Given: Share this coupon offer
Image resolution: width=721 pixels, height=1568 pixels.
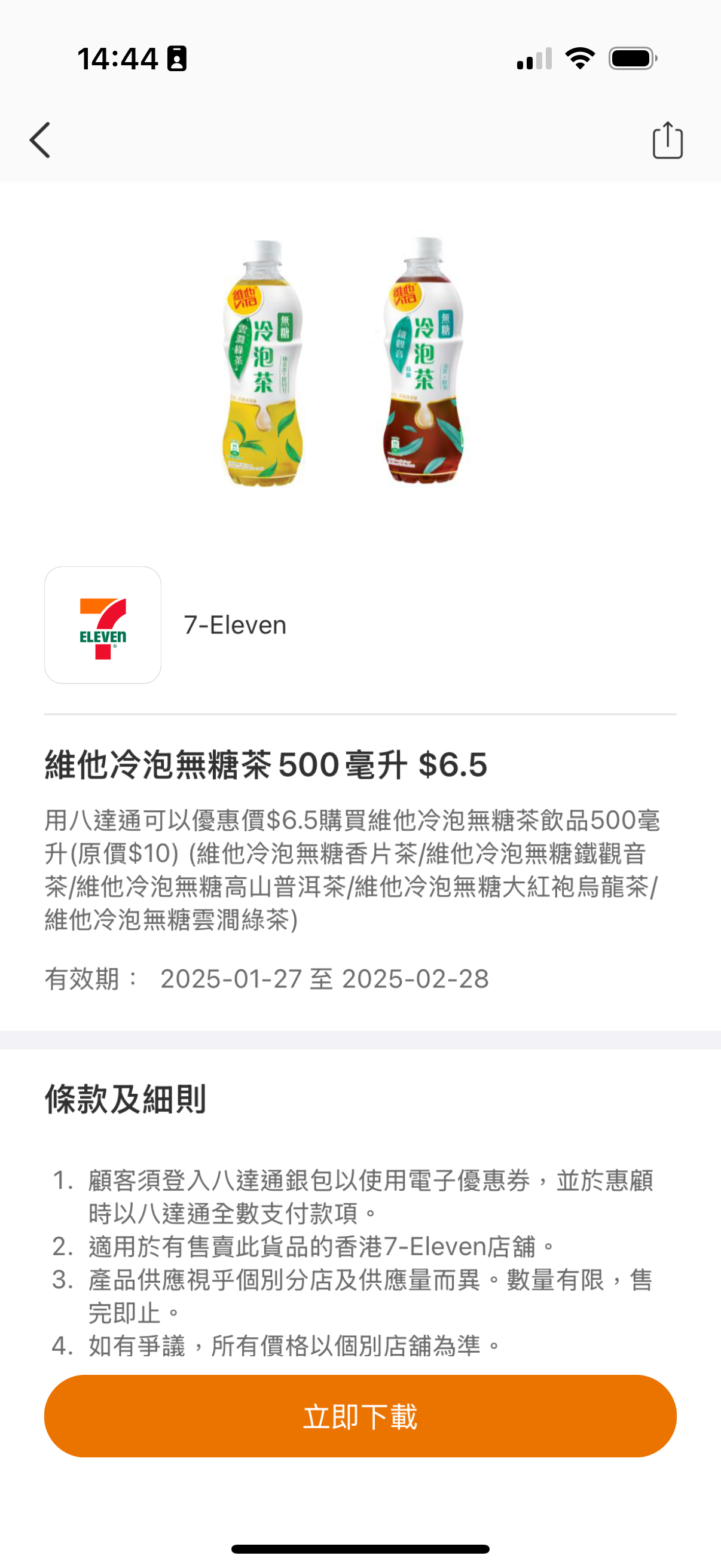Looking at the screenshot, I should pos(667,141).
